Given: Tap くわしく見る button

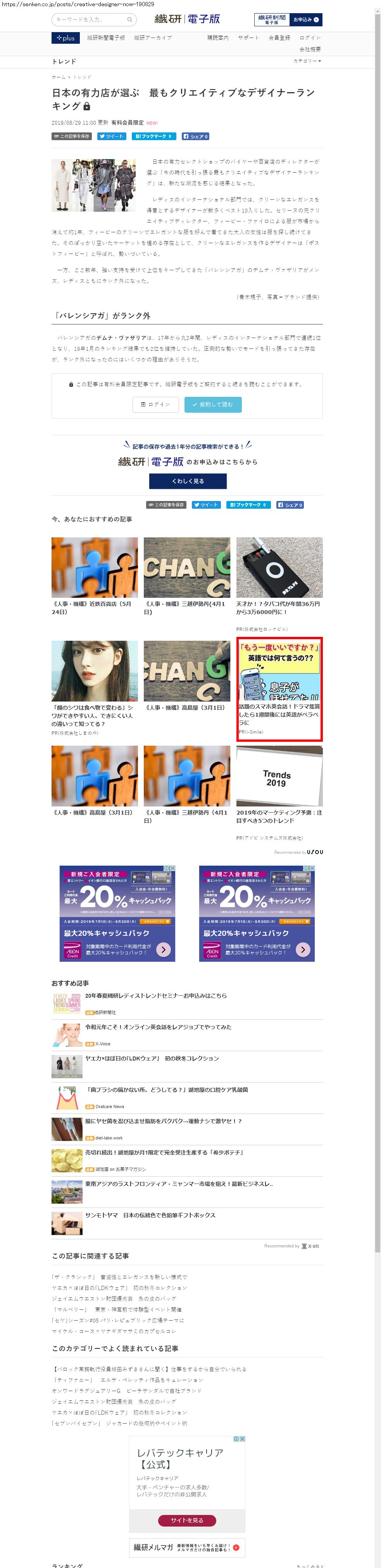Looking at the screenshot, I should [188, 481].
